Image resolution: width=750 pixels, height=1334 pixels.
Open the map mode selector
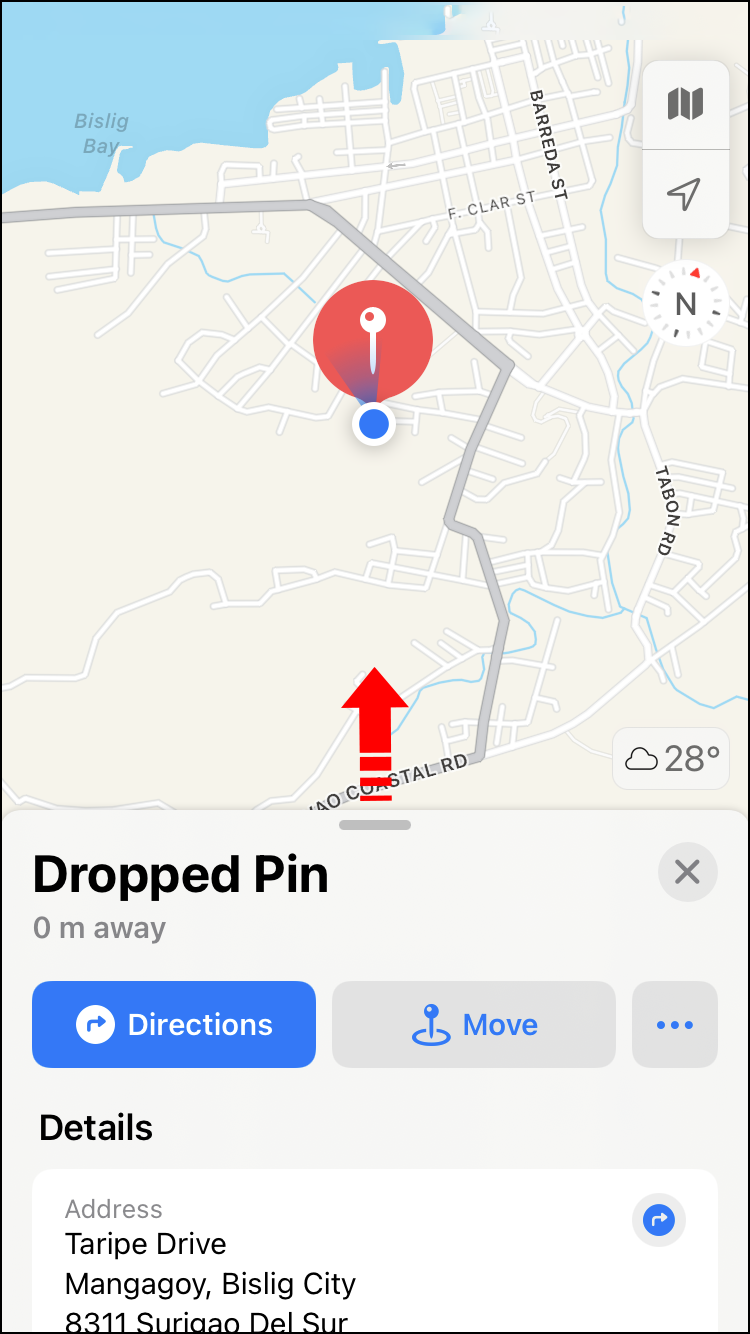pyautogui.click(x=685, y=104)
